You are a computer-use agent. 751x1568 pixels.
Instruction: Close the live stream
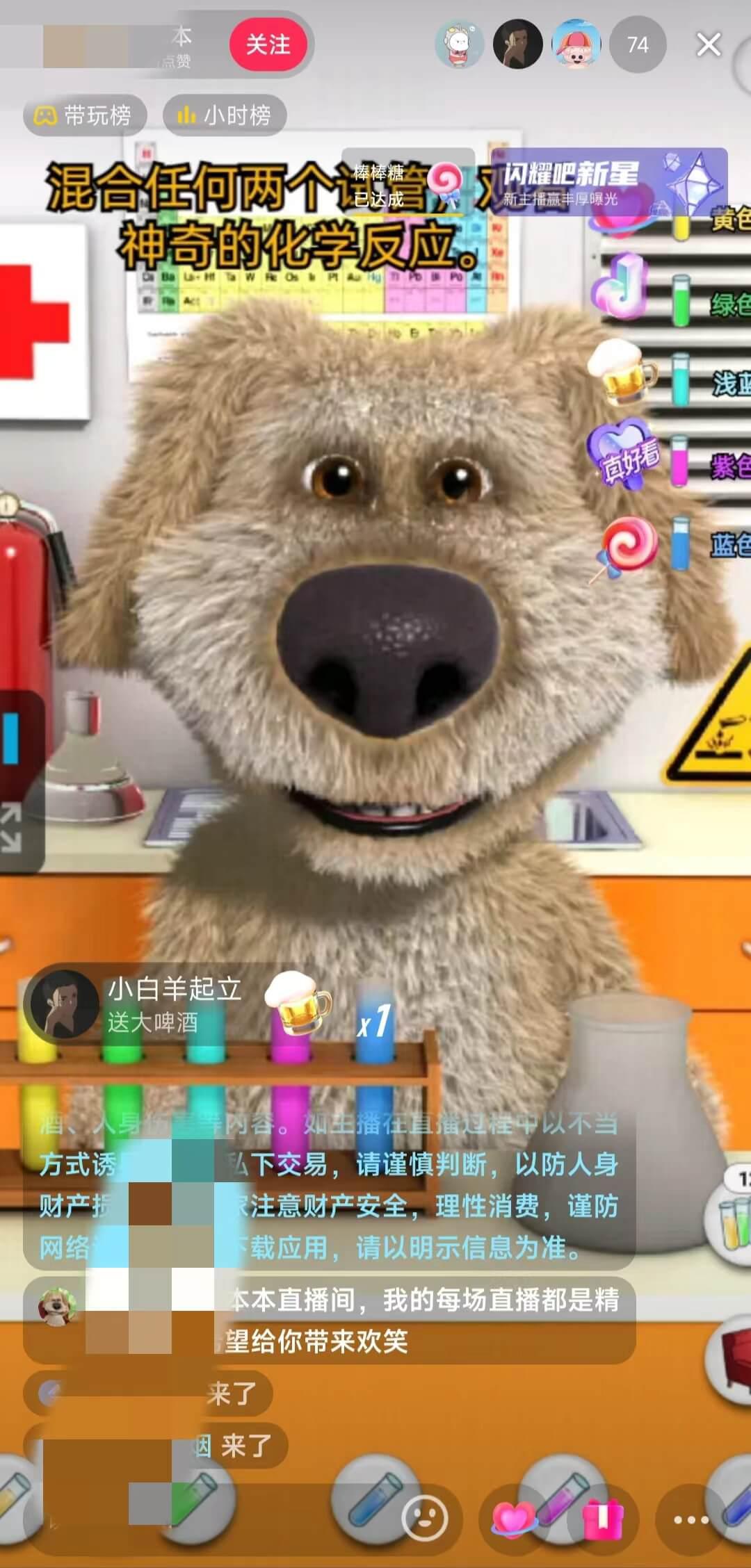point(708,45)
